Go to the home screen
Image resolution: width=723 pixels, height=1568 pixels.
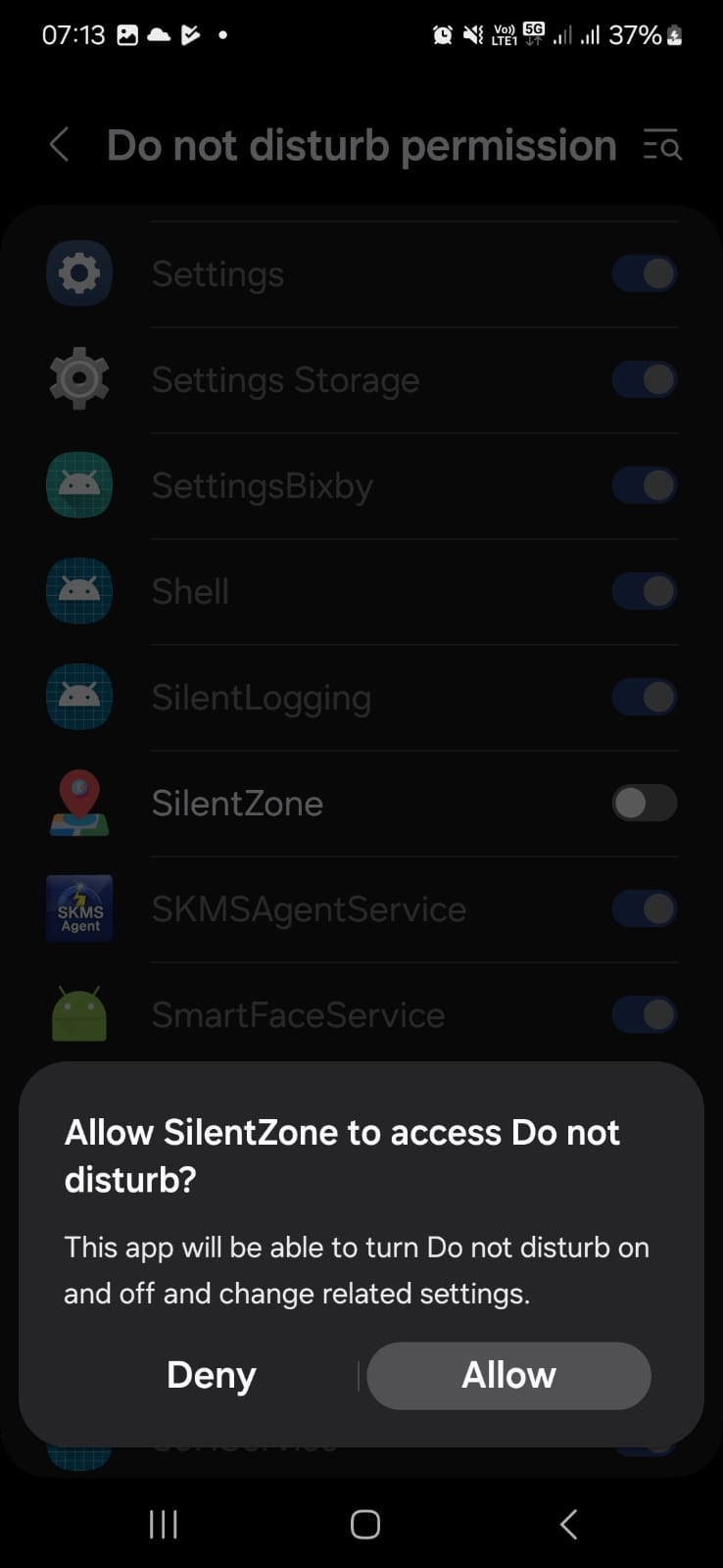pos(364,1524)
